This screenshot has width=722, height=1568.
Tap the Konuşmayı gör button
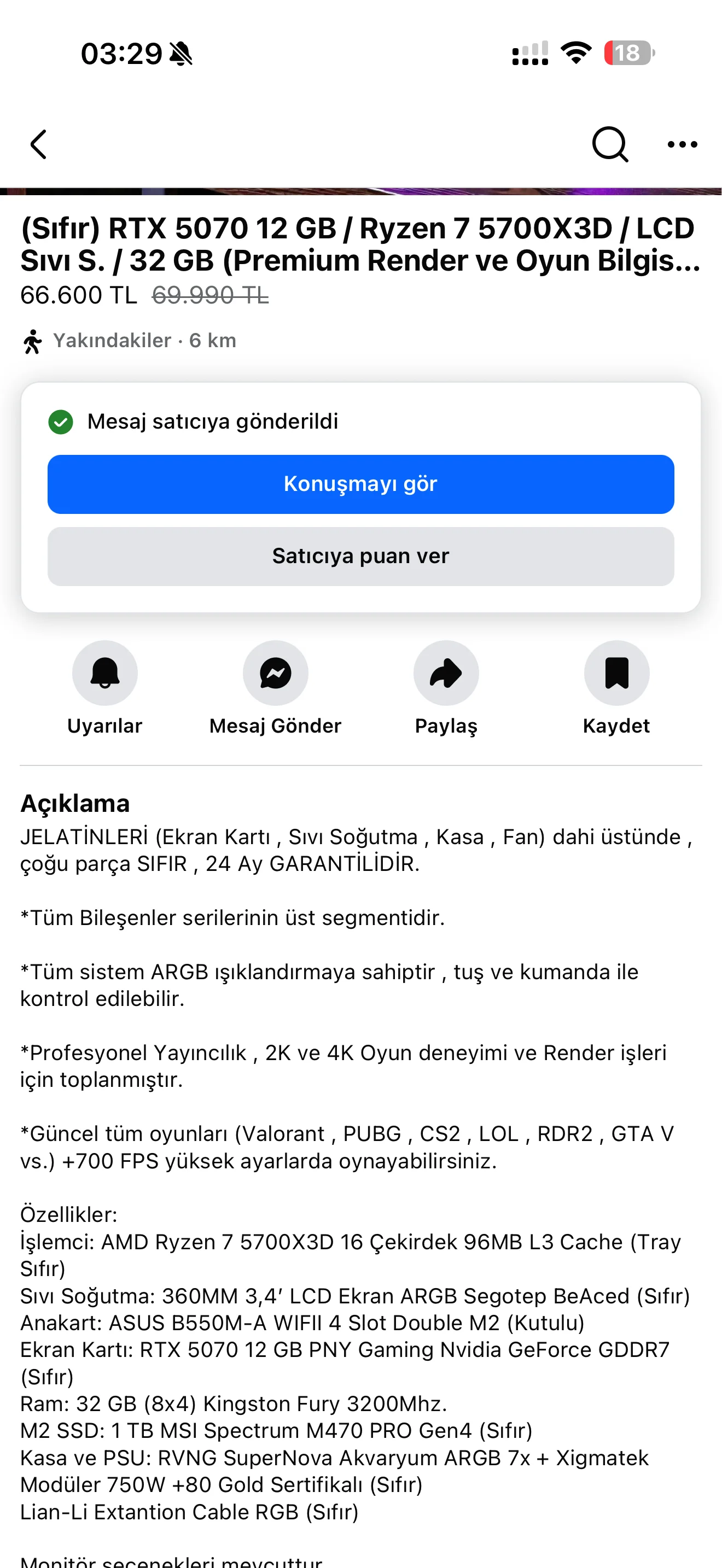click(x=360, y=484)
